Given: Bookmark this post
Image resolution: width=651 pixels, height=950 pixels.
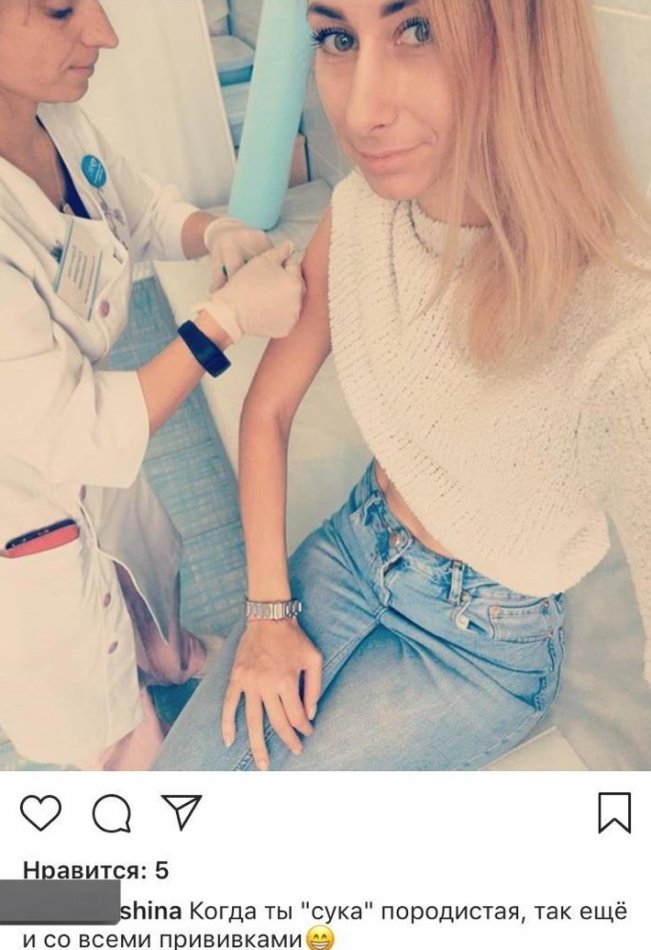Looking at the screenshot, I should (x=614, y=812).
